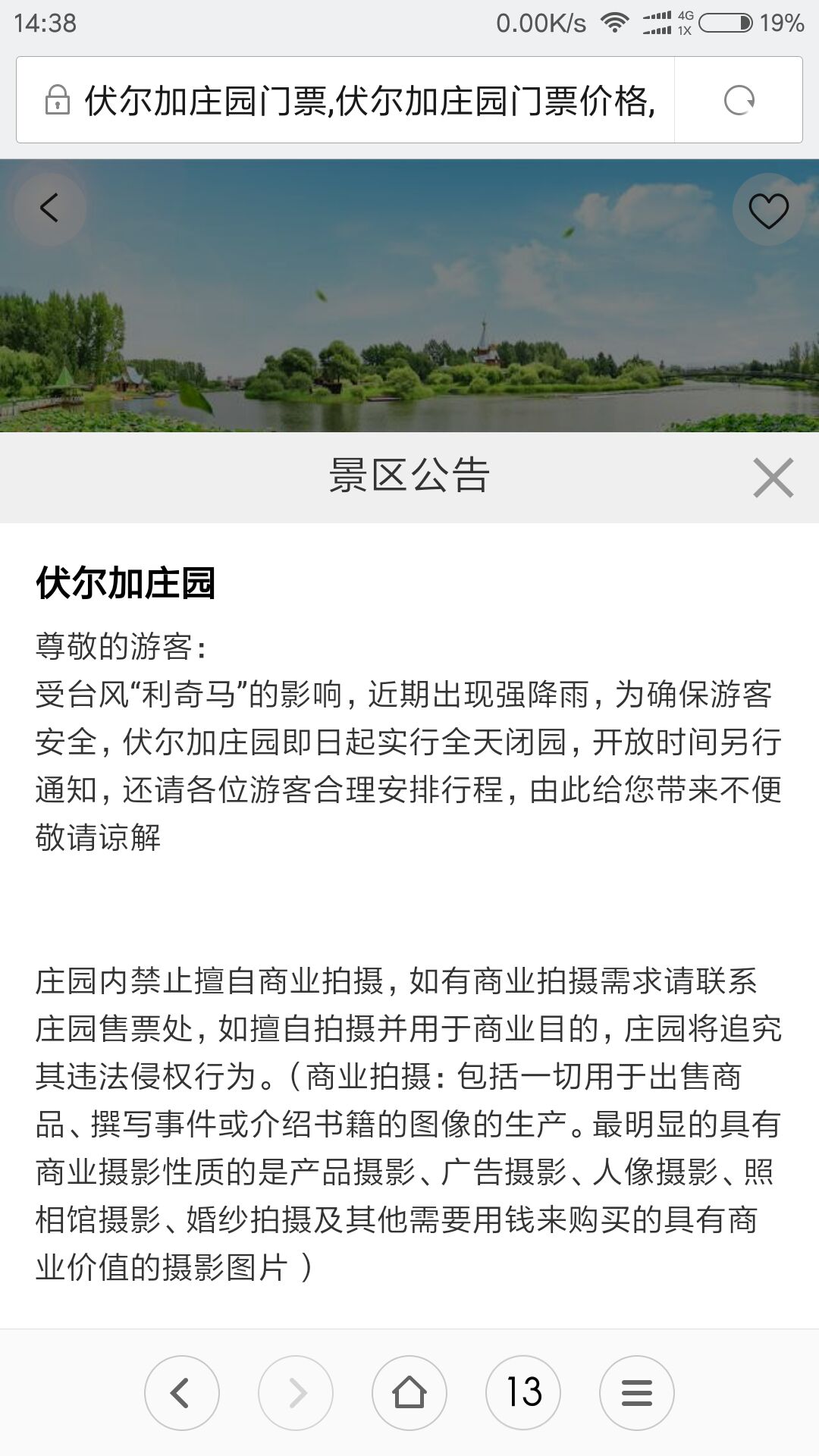Open the browser home page

point(409,1393)
